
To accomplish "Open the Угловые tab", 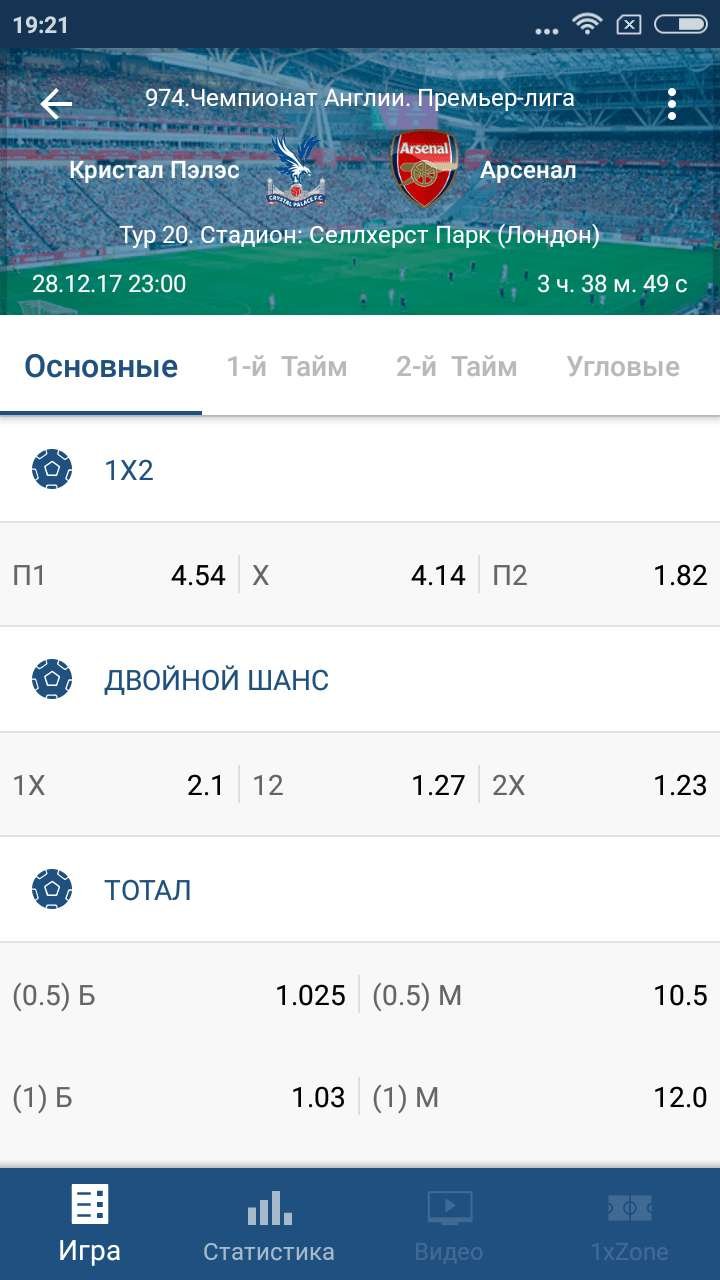I will pyautogui.click(x=623, y=366).
